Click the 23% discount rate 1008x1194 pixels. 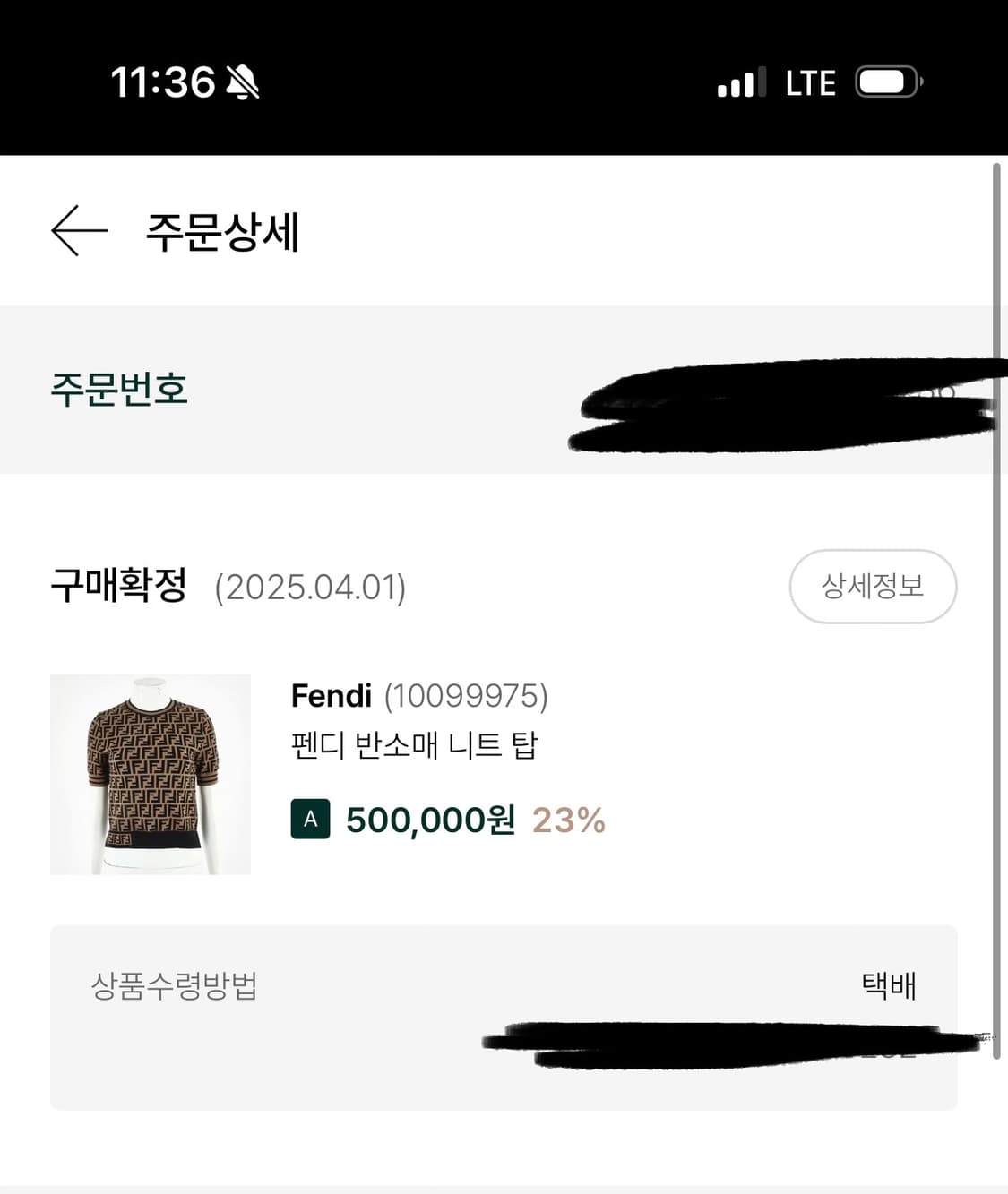click(569, 818)
